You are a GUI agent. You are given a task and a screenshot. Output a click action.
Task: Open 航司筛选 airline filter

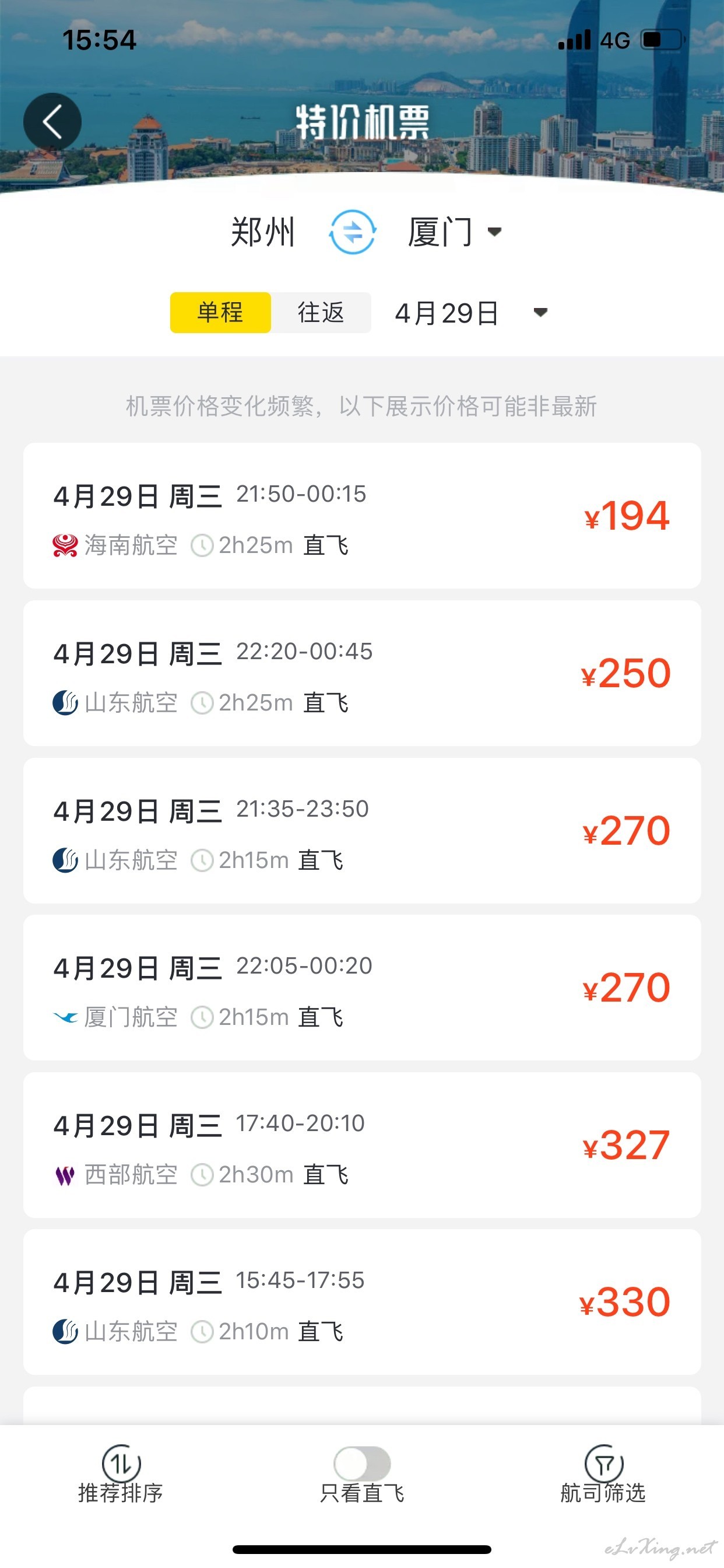pos(603,1475)
